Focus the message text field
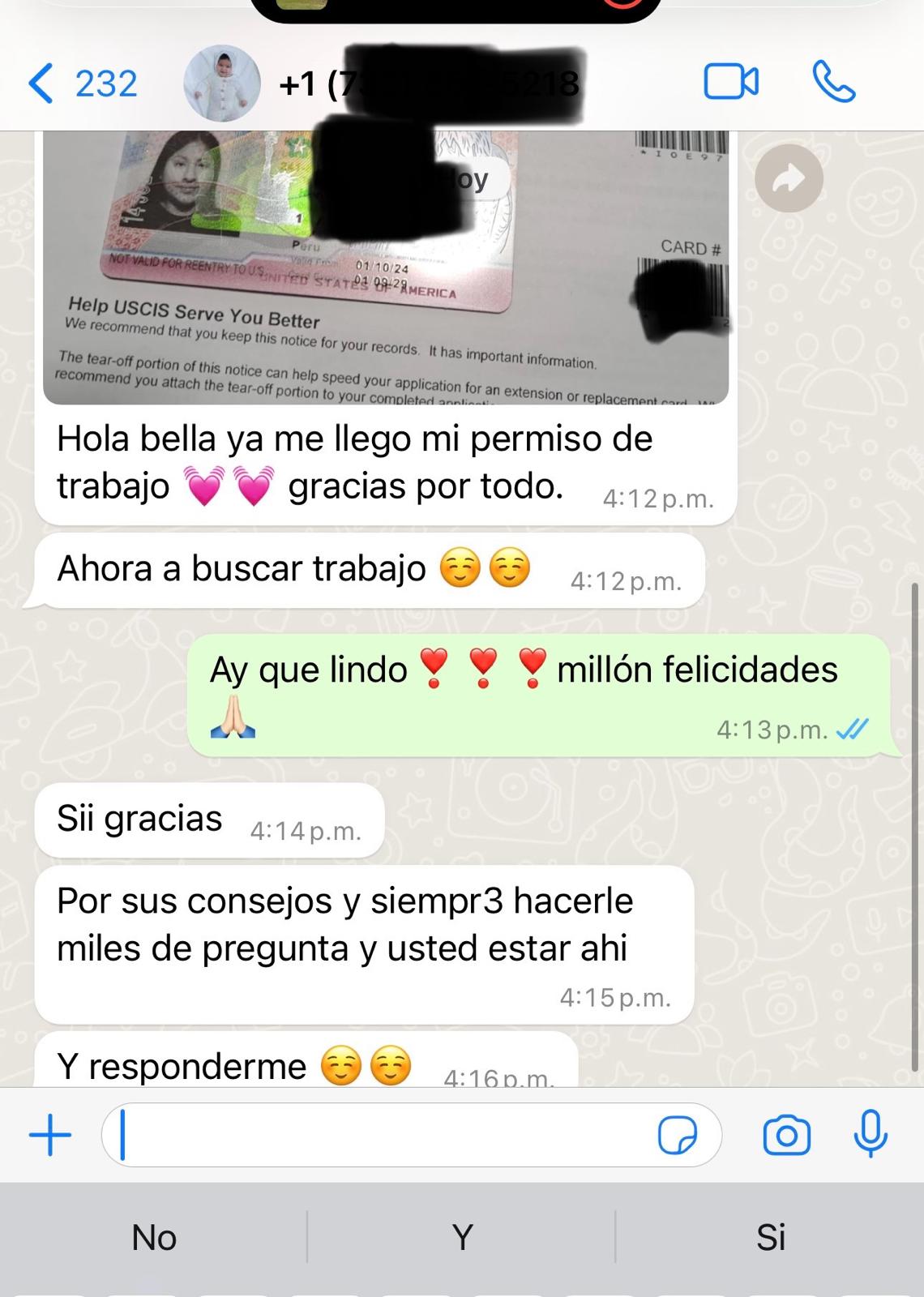The image size is (924, 1297). (x=381, y=1135)
